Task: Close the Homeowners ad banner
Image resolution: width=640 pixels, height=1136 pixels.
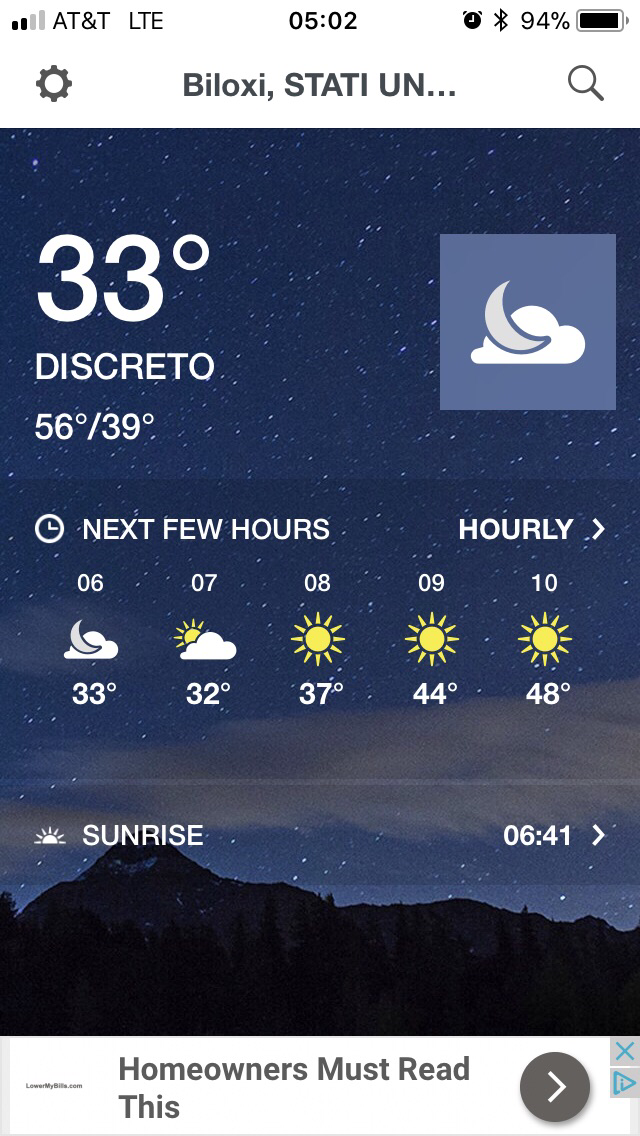Action: (x=624, y=1051)
